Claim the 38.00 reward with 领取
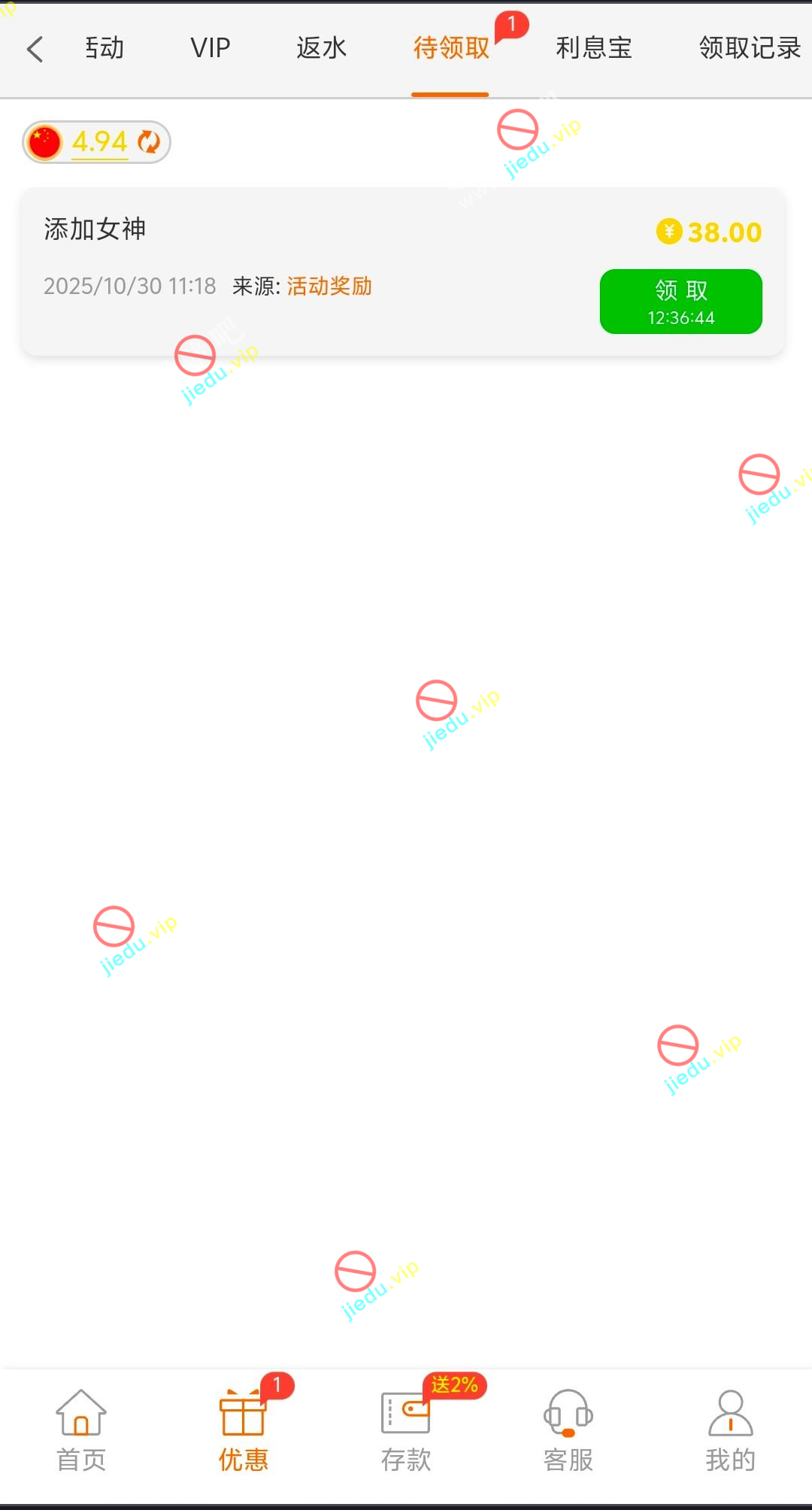This screenshot has height=1510, width=812. click(680, 301)
